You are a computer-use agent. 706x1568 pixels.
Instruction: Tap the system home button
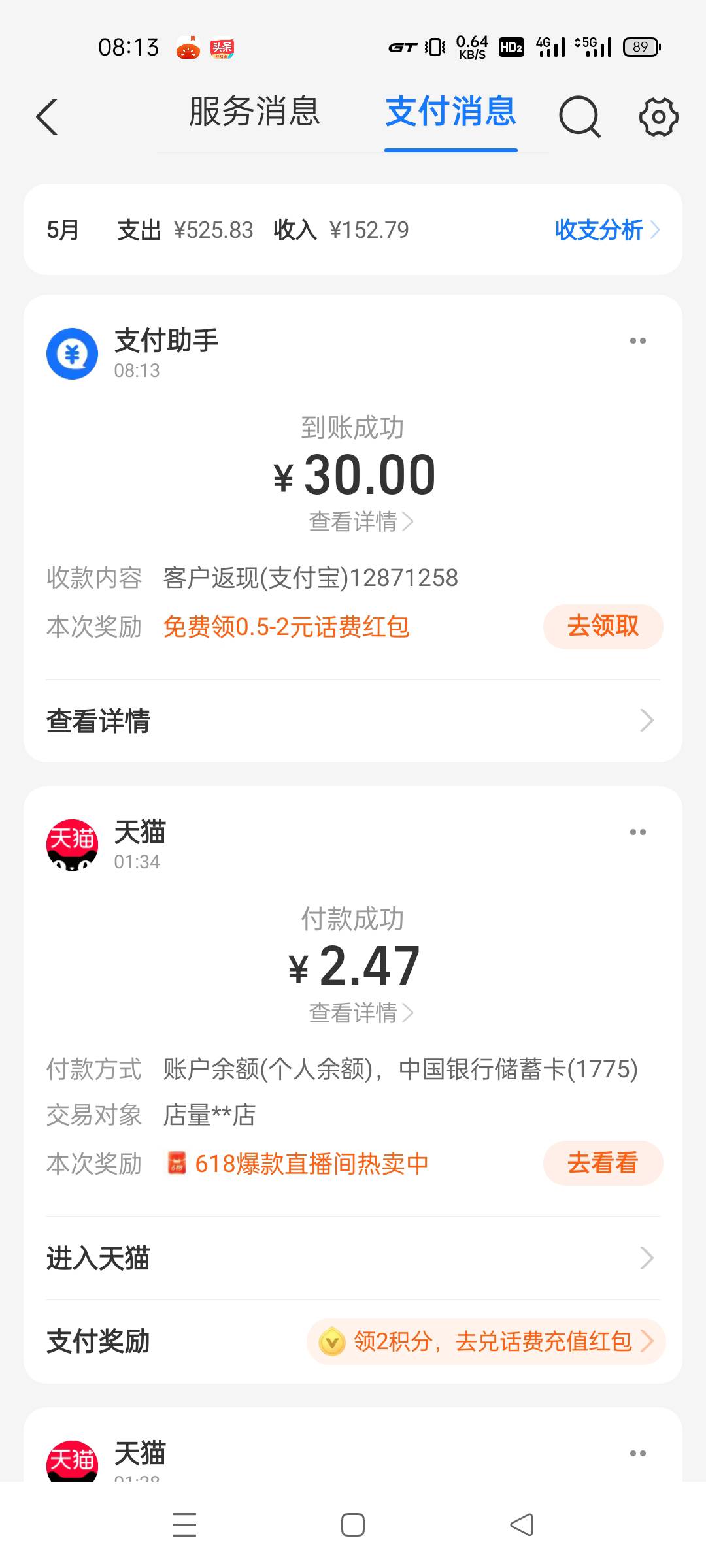click(x=353, y=1525)
